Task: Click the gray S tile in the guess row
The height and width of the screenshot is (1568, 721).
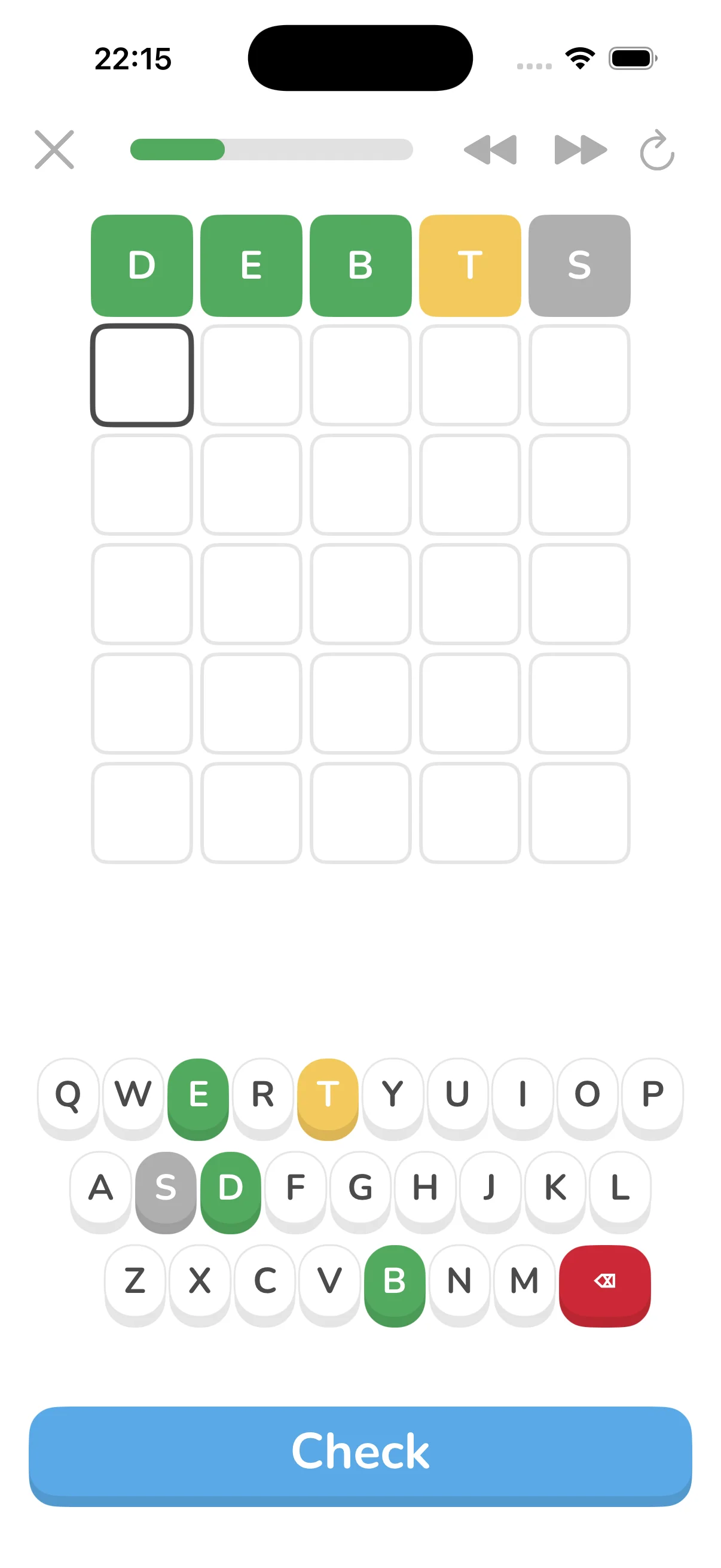Action: 579,265
